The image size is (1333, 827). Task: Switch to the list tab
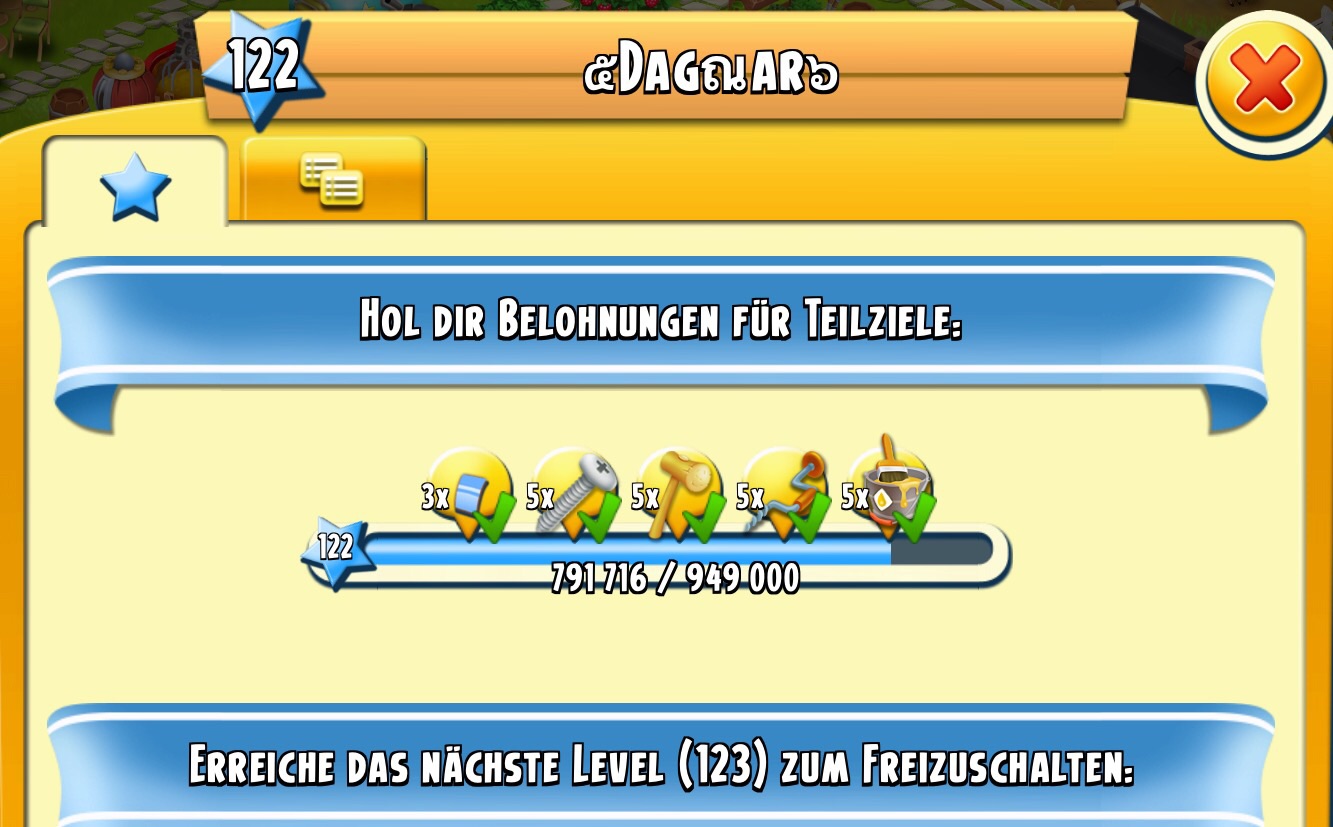coord(333,180)
